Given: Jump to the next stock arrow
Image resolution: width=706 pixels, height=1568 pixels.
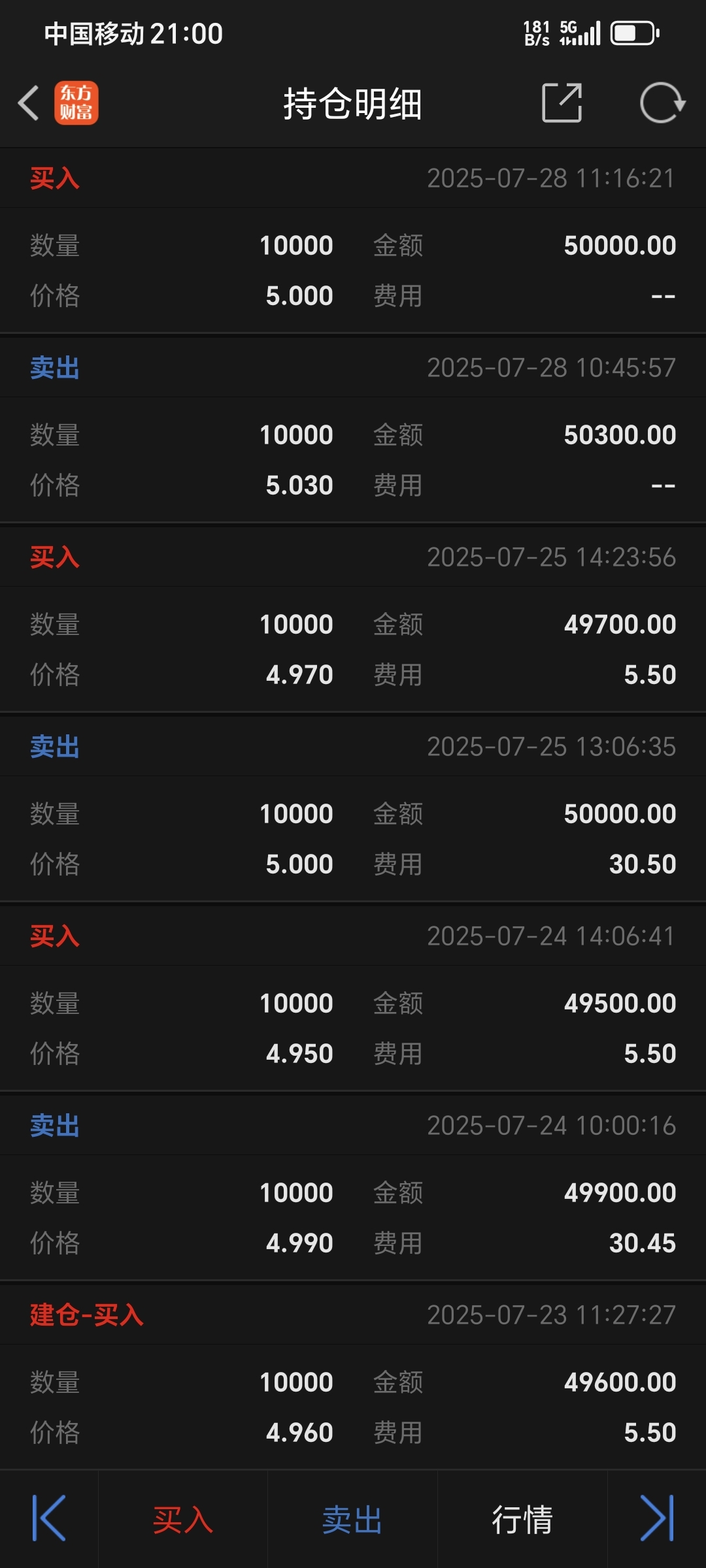Looking at the screenshot, I should (657, 1518).
